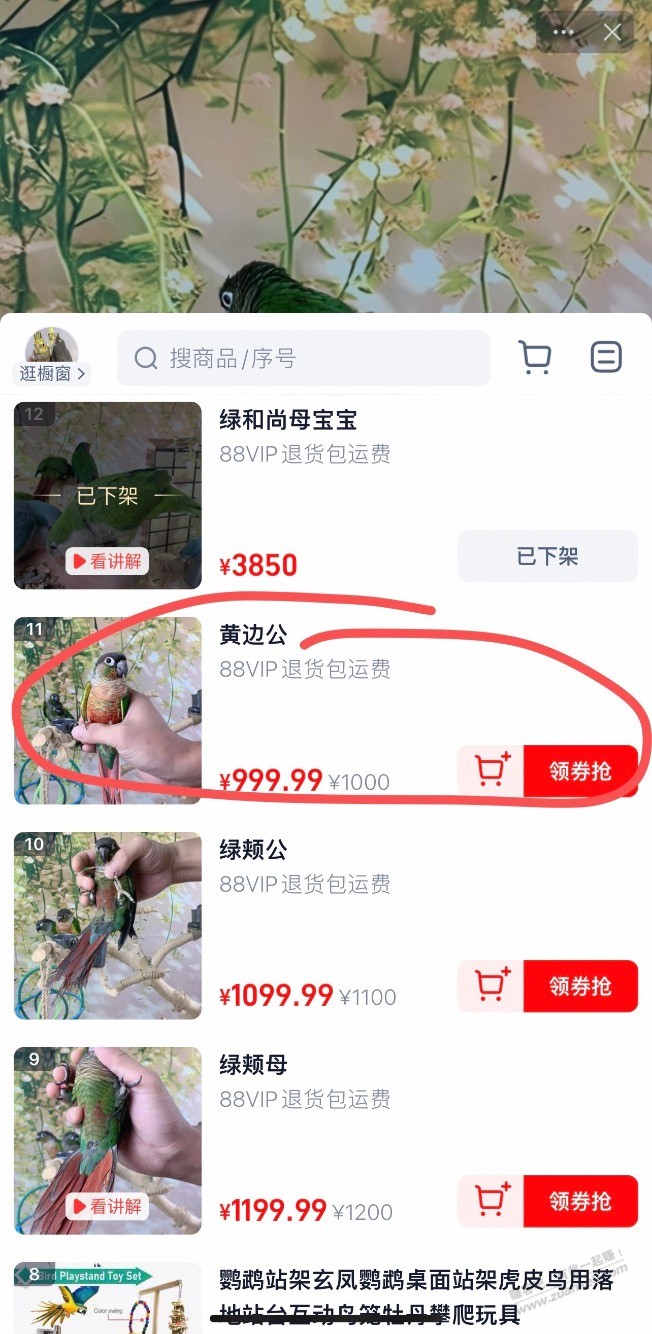Screen dimensions: 652x1334
Task: Play 看讲解 for 绿颊母
Action: (x=107, y=1207)
